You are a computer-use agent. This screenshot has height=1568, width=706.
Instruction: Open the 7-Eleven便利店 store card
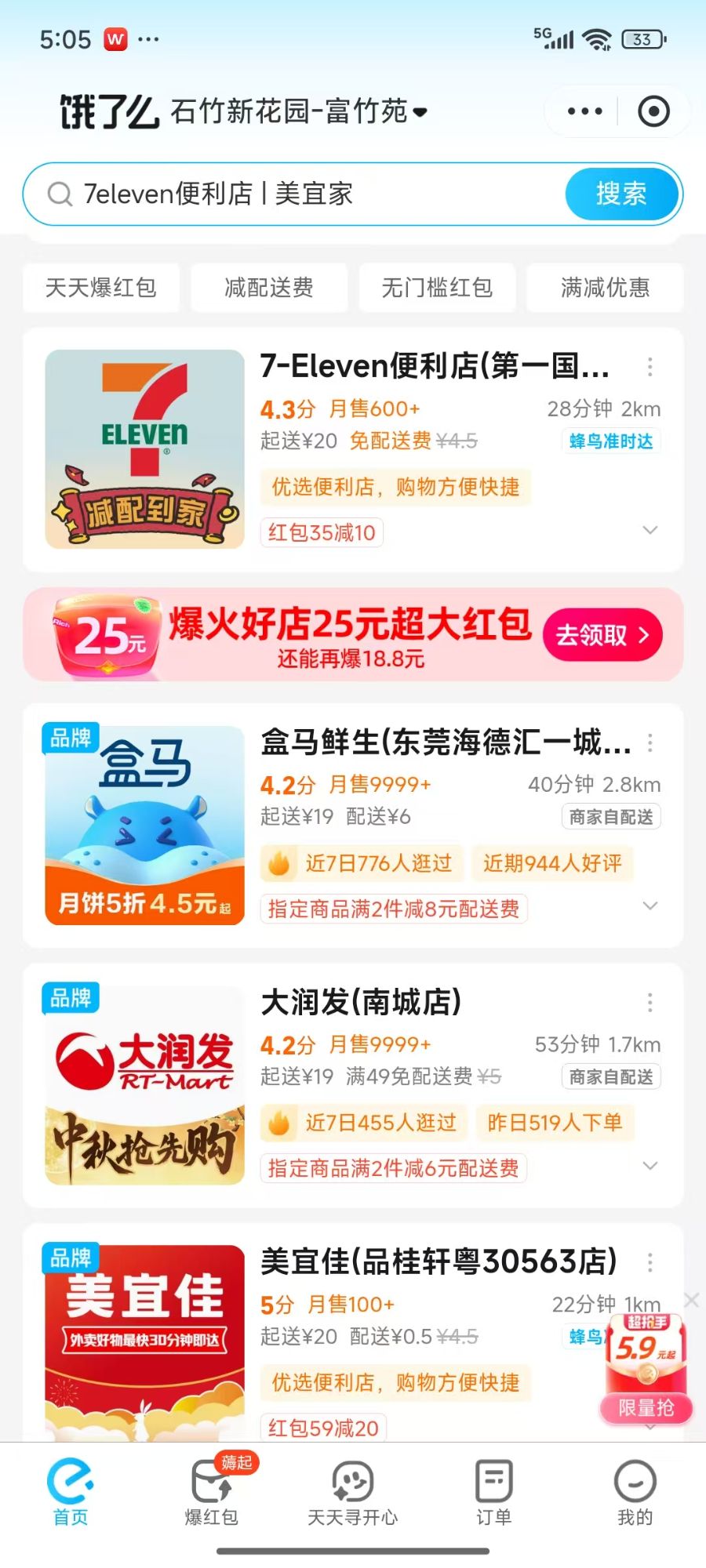[435, 366]
